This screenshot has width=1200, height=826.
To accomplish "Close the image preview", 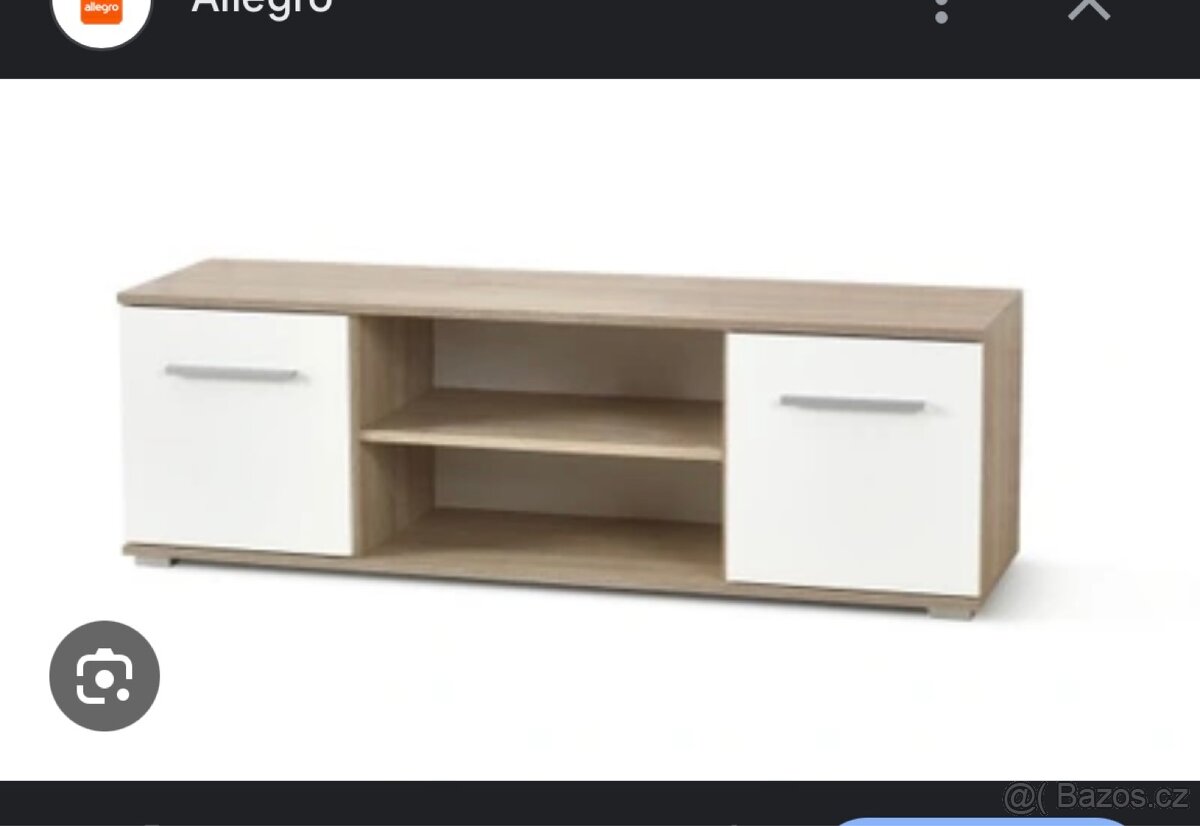I will [1089, 8].
